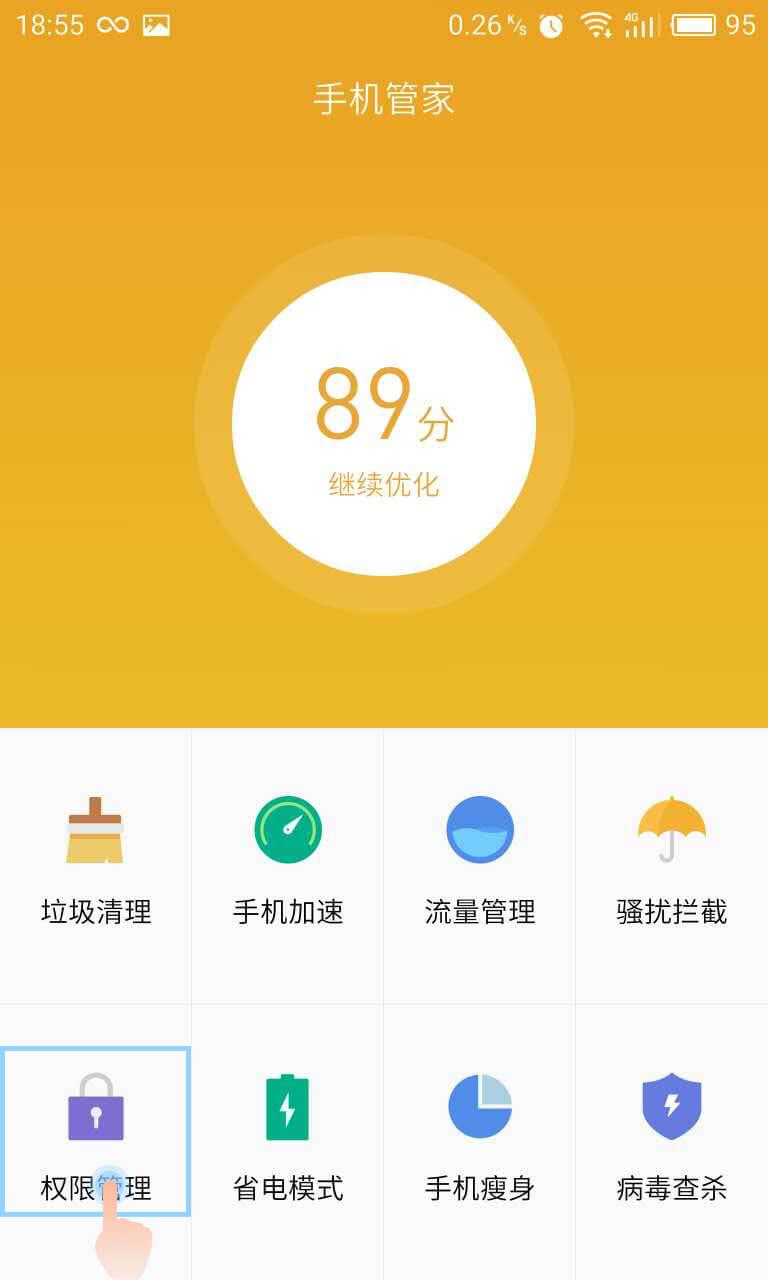
Task: Tap the 89分 score circle to continue optimizing
Action: pos(384,424)
